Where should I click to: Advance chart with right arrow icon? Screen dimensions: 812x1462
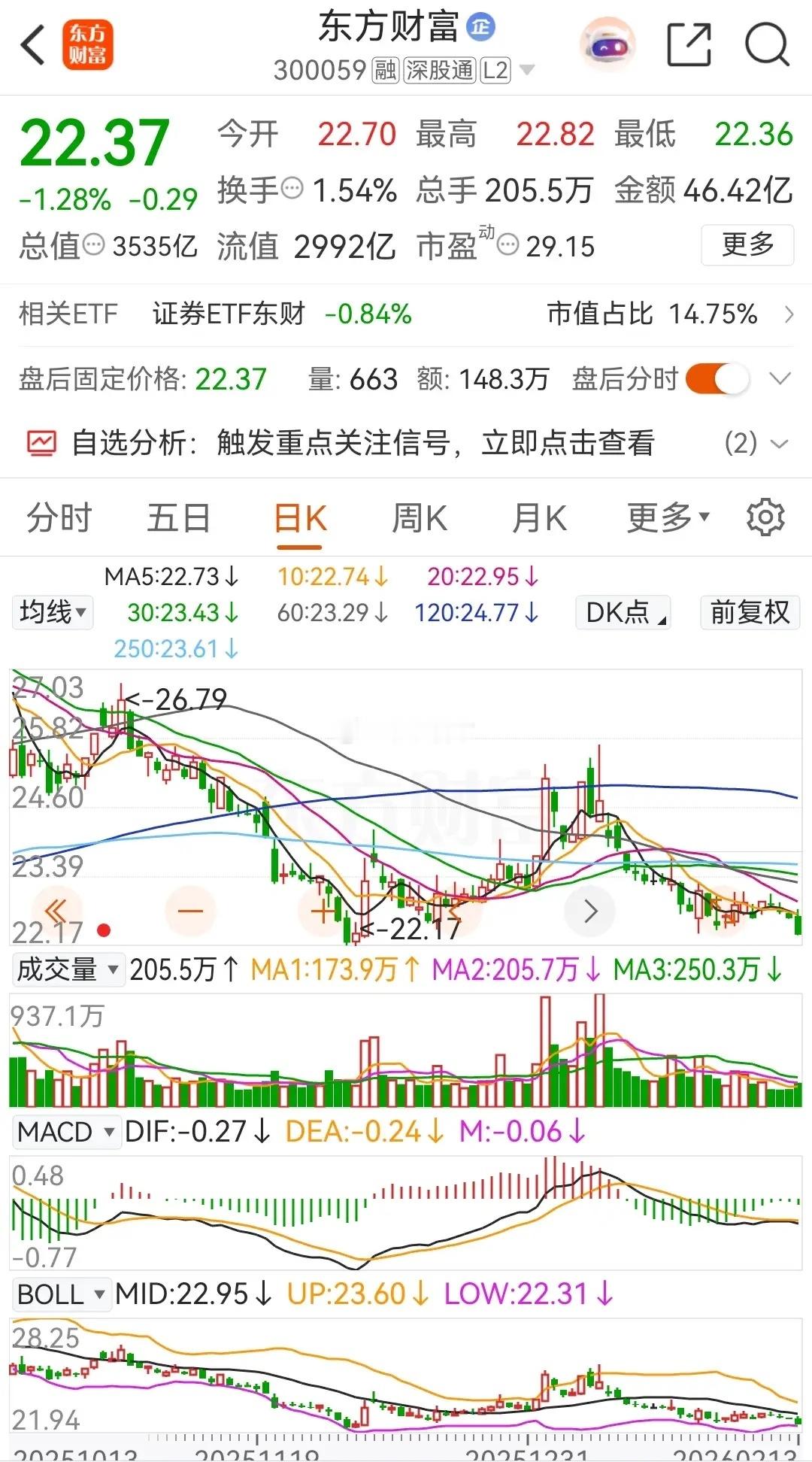(x=590, y=910)
